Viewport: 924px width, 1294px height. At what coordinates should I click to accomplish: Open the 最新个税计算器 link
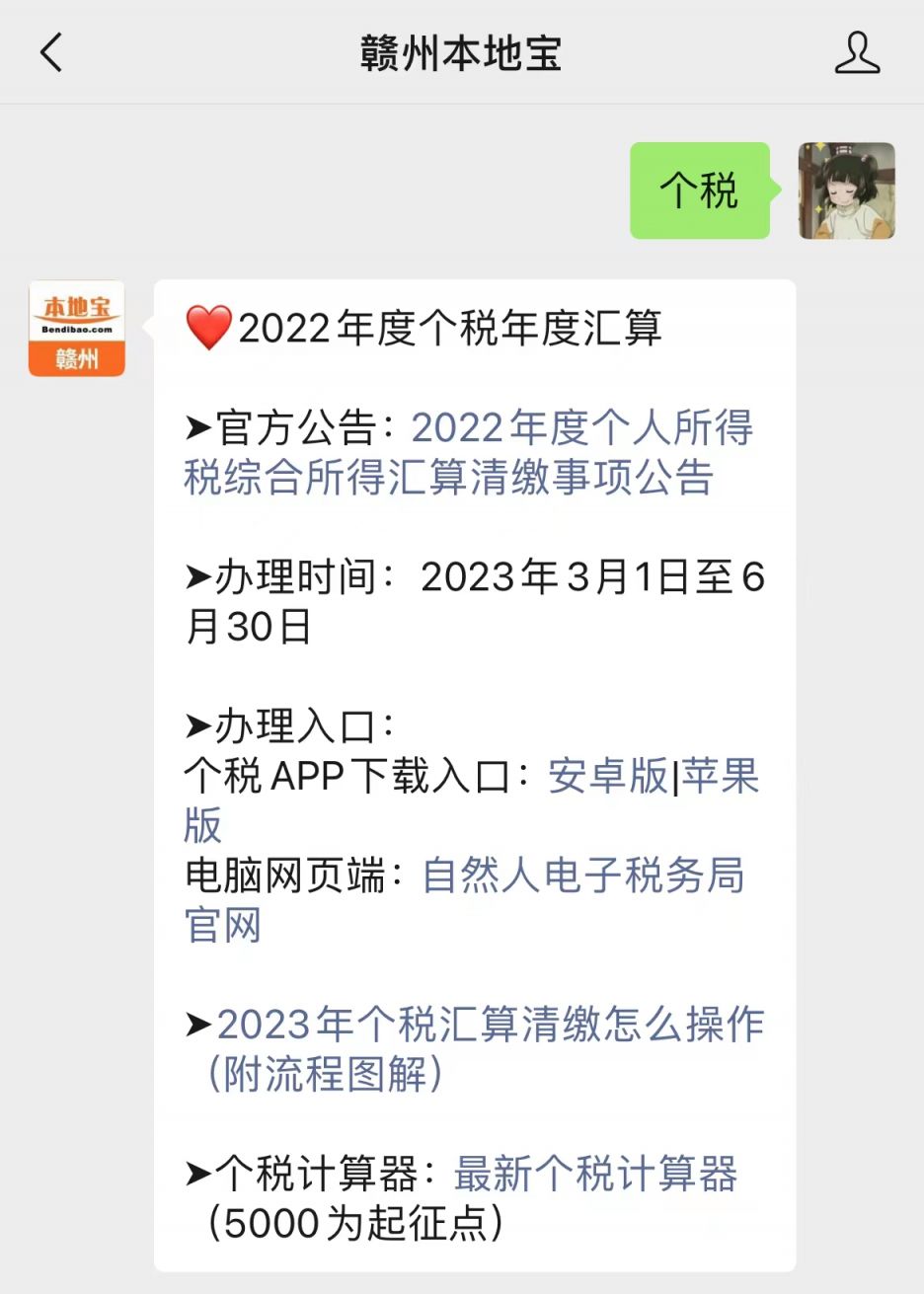point(595,1175)
